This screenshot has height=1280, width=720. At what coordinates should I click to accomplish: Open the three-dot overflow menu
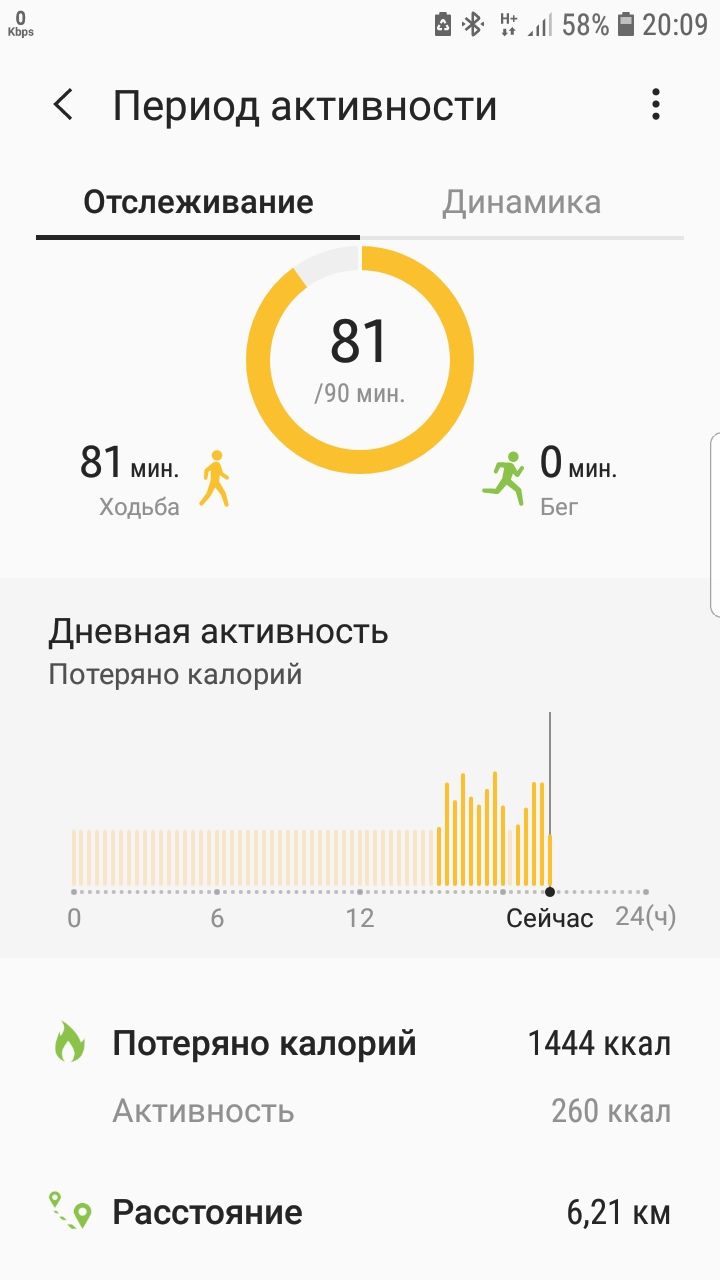click(x=656, y=104)
